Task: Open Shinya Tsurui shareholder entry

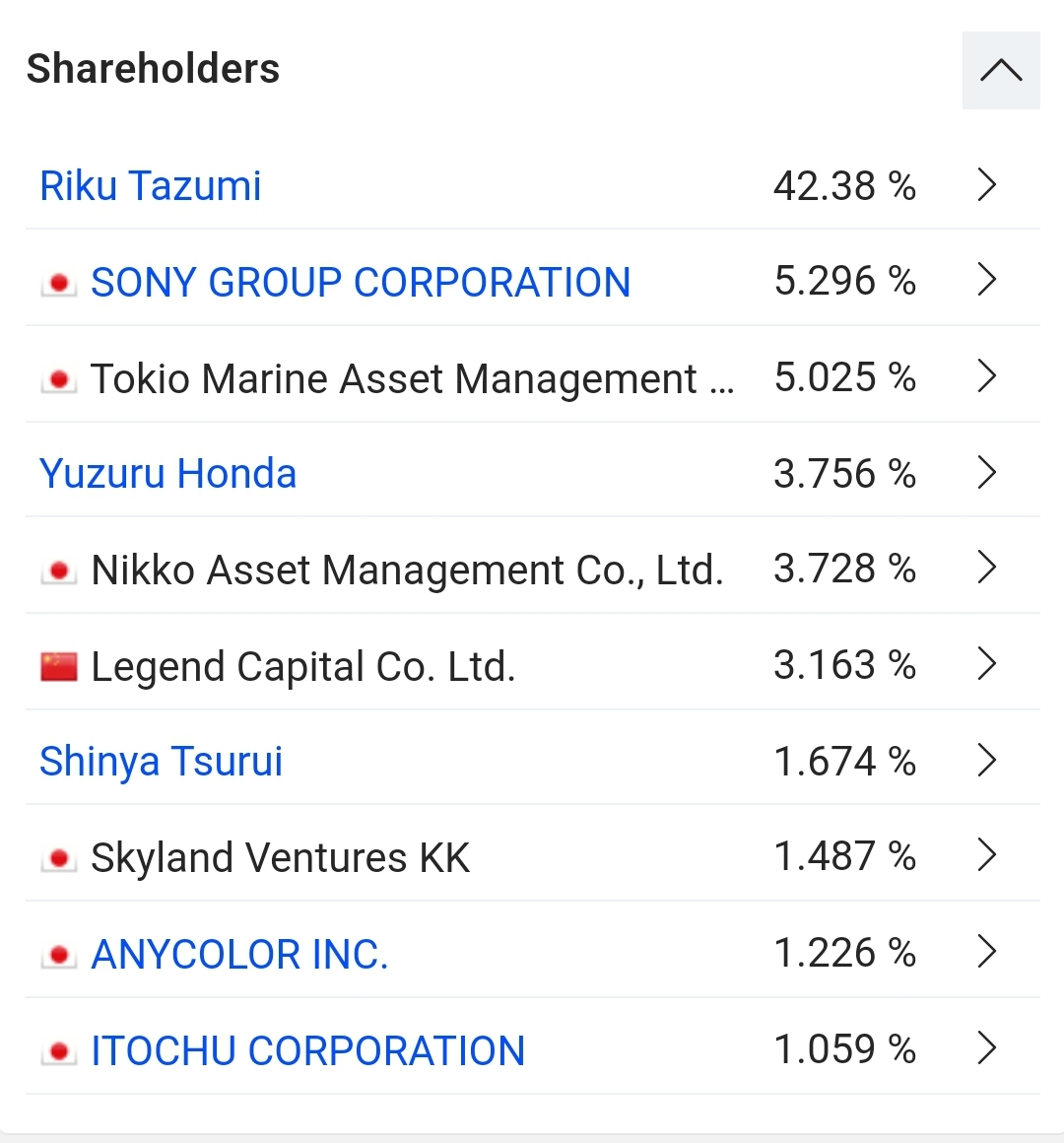Action: [x=161, y=762]
